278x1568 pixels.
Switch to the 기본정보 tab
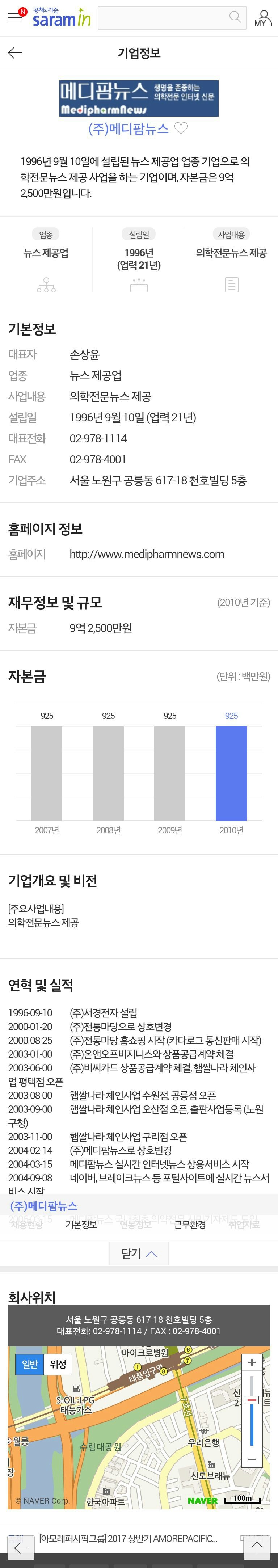click(x=81, y=1224)
